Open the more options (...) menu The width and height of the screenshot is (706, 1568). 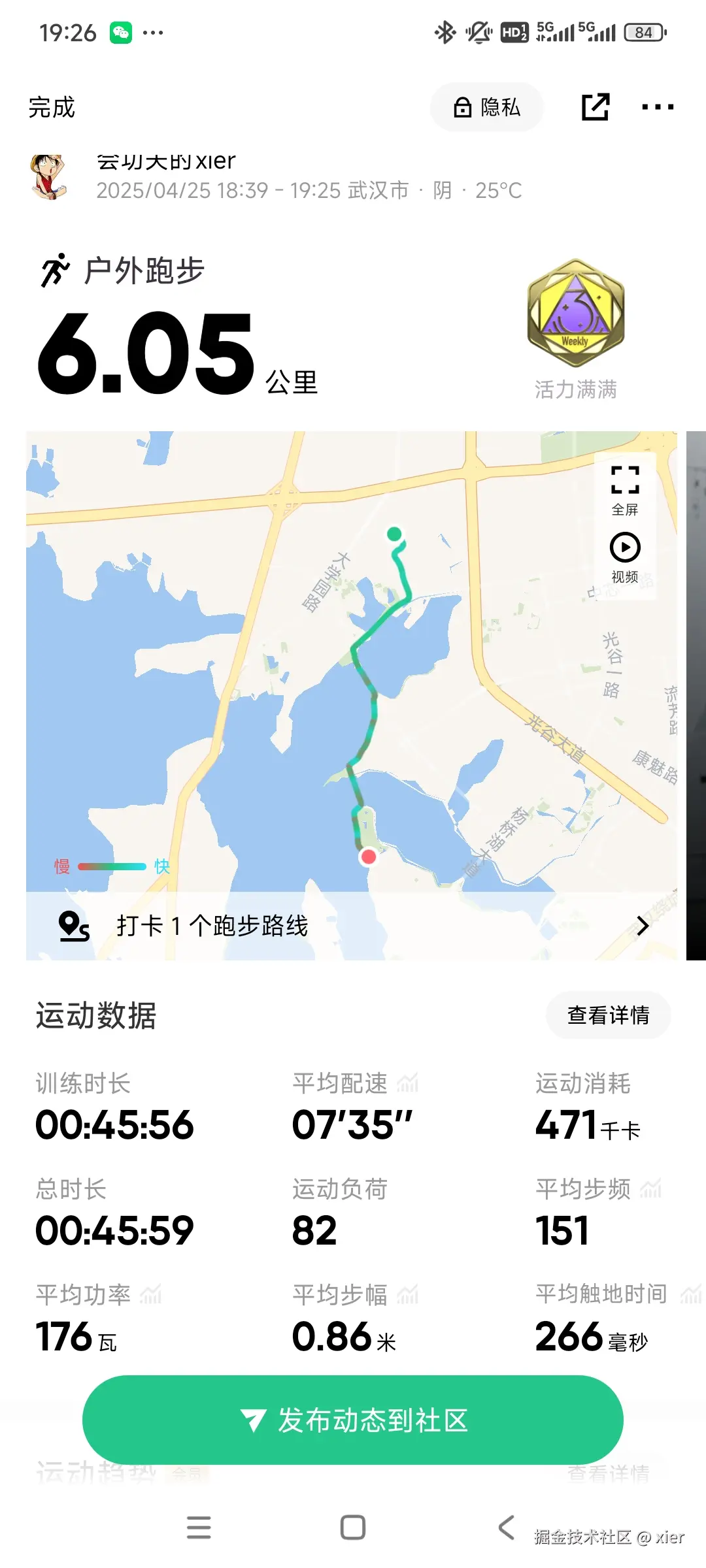tap(657, 106)
